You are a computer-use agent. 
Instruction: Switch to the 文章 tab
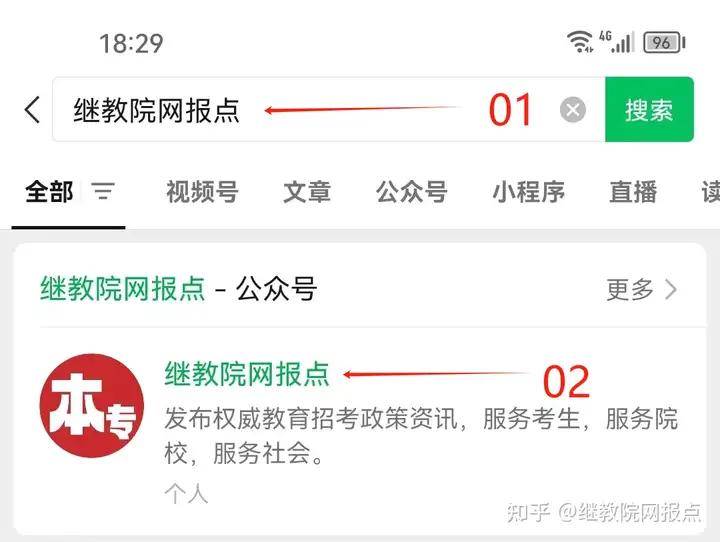pos(306,191)
